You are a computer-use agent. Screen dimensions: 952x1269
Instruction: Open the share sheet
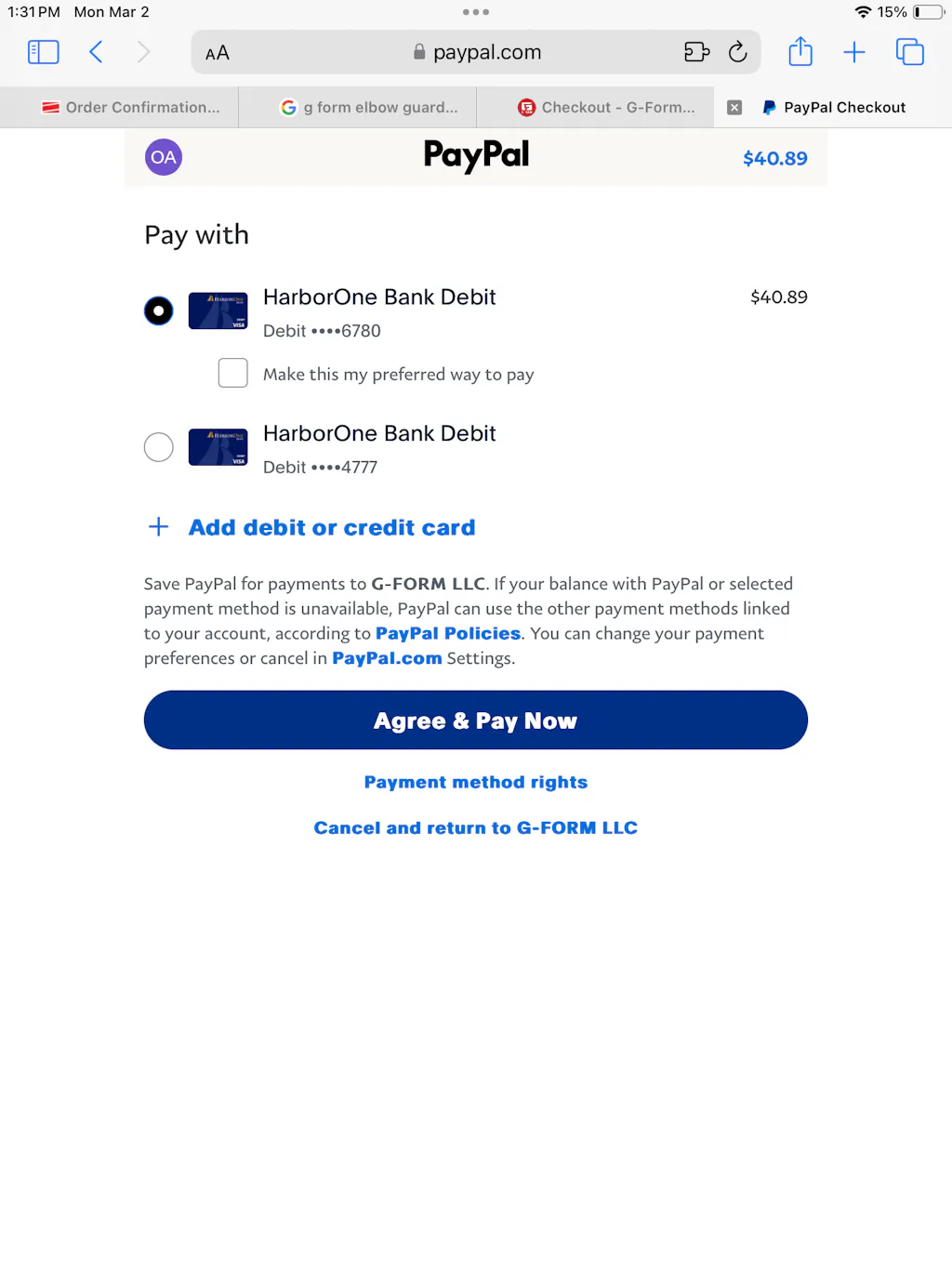800,52
